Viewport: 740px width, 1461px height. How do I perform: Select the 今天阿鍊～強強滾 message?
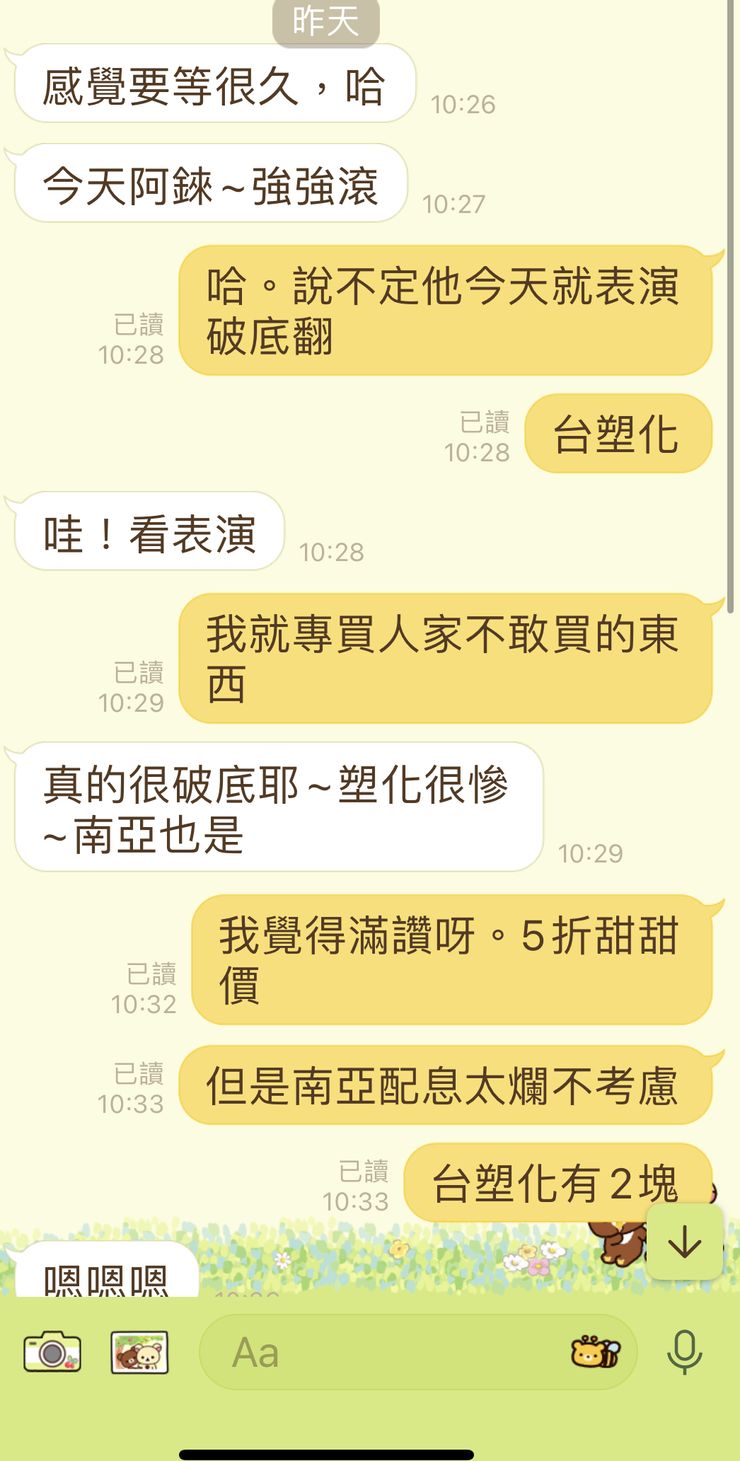point(208,183)
